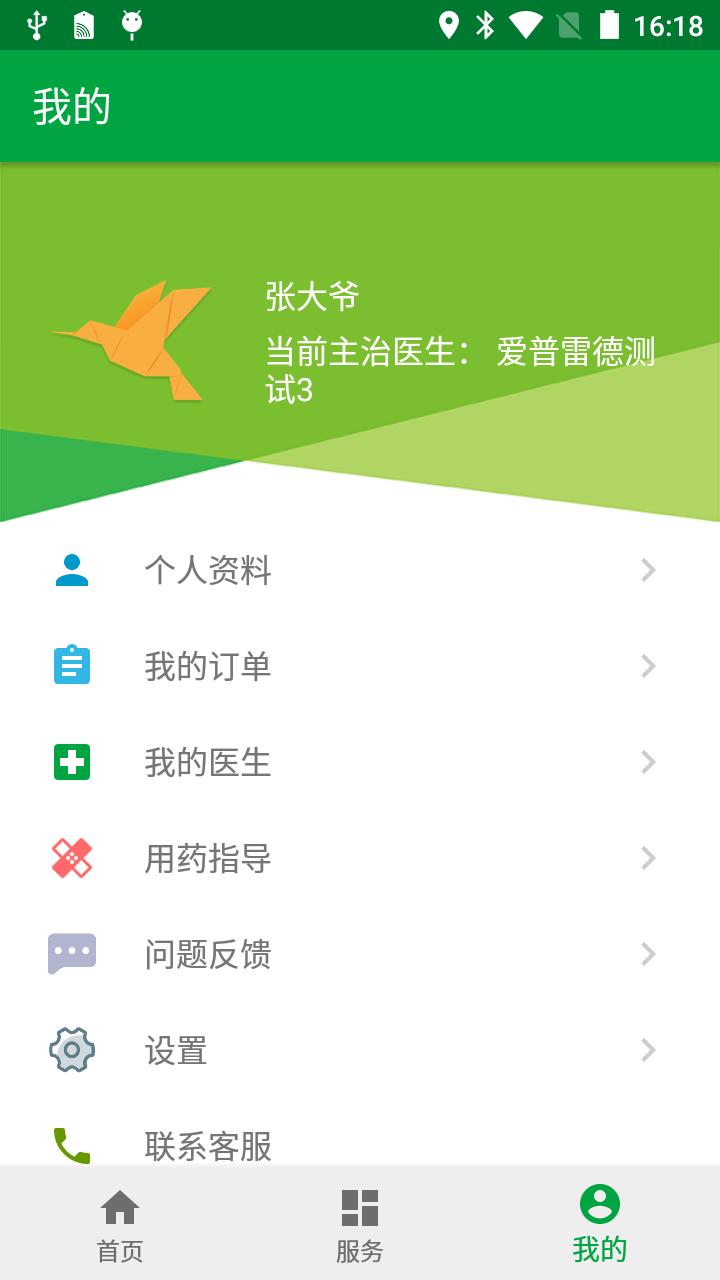Screen dimensions: 720x1280
Task: Select the 我的 tab
Action: coord(600,1224)
